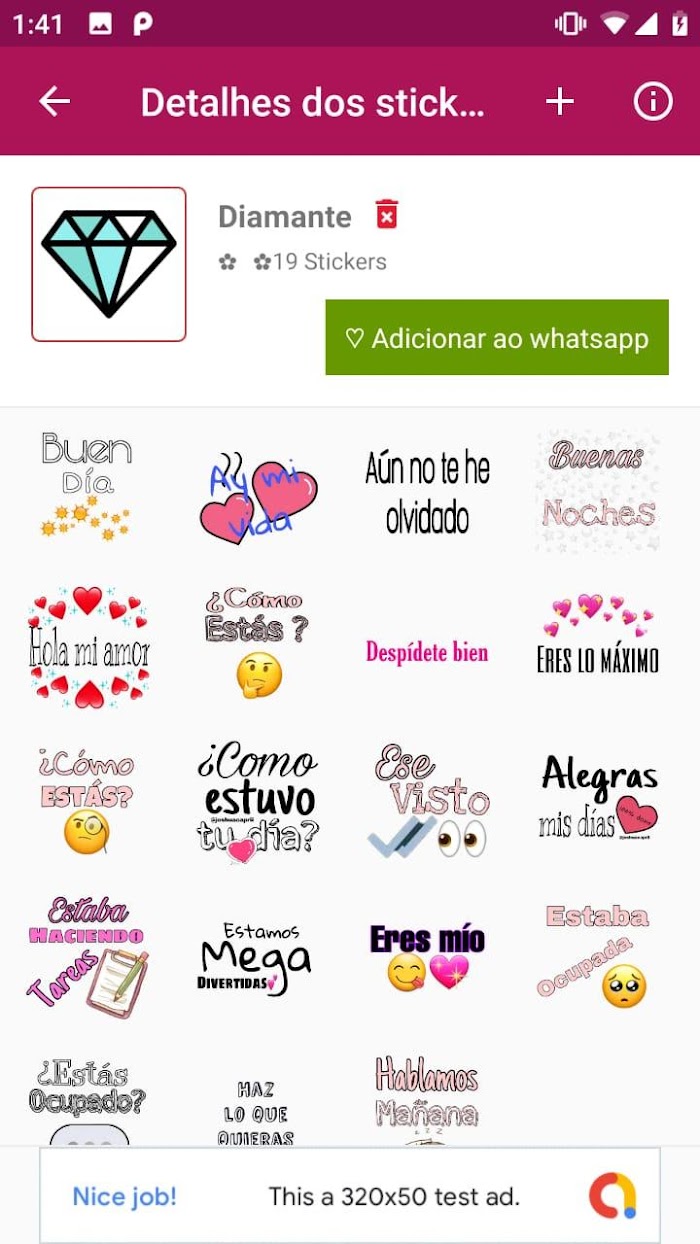Go back using the arrow icon
700x1244 pixels.
(54, 101)
